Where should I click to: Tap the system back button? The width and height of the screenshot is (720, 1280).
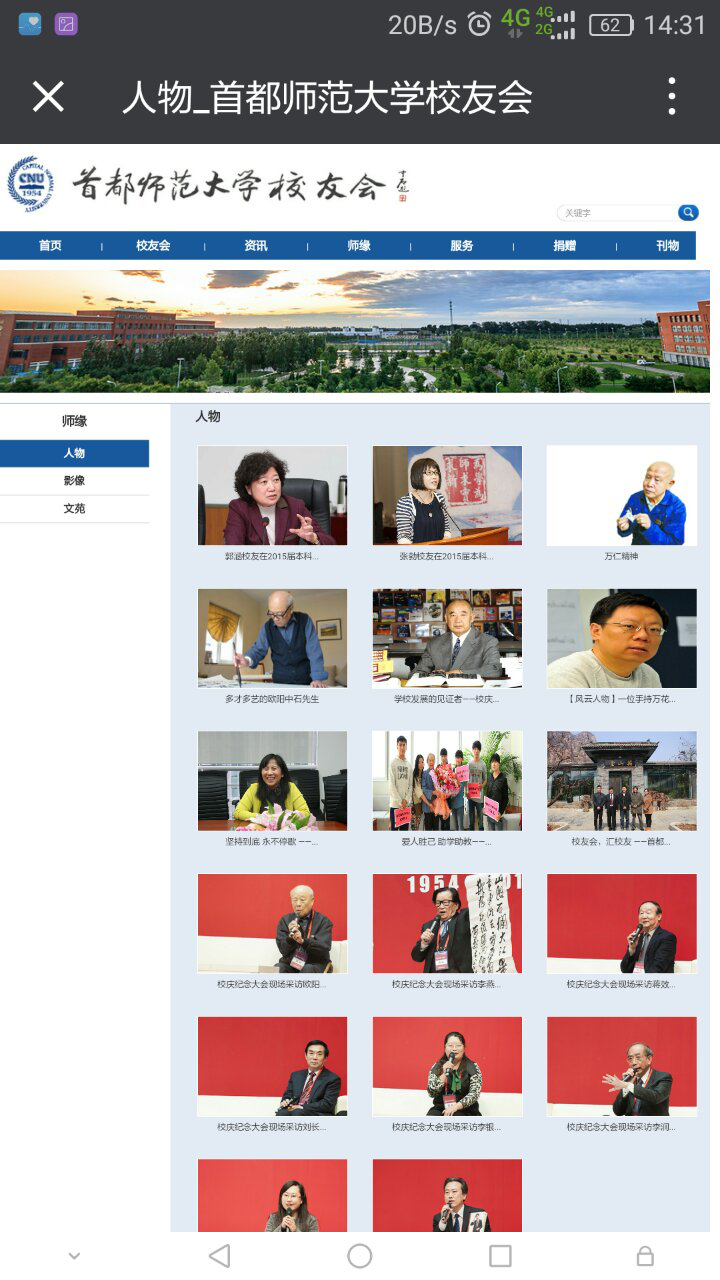click(219, 1256)
